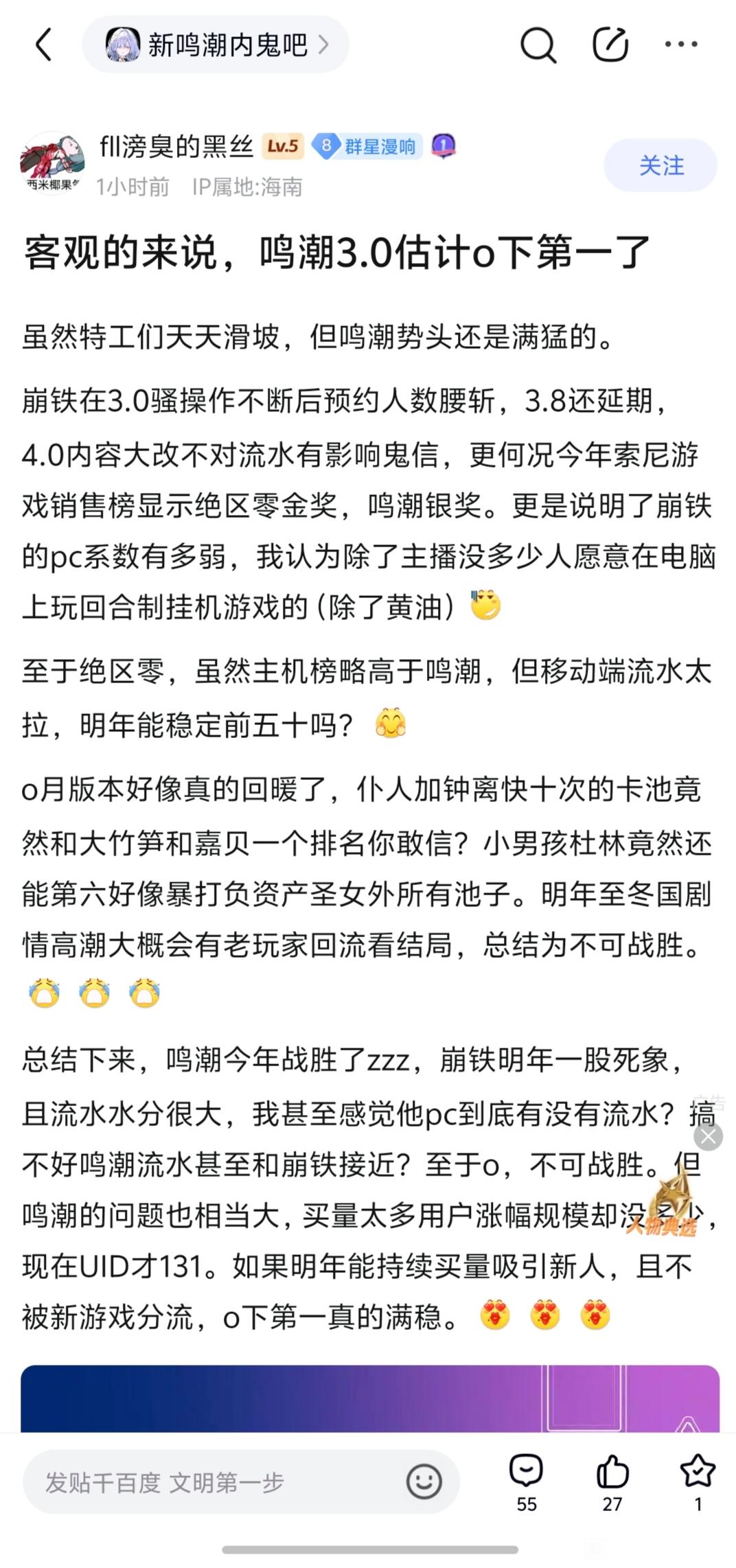View the post author's avatar profile
Screen dimensions: 736x1568
point(52,163)
